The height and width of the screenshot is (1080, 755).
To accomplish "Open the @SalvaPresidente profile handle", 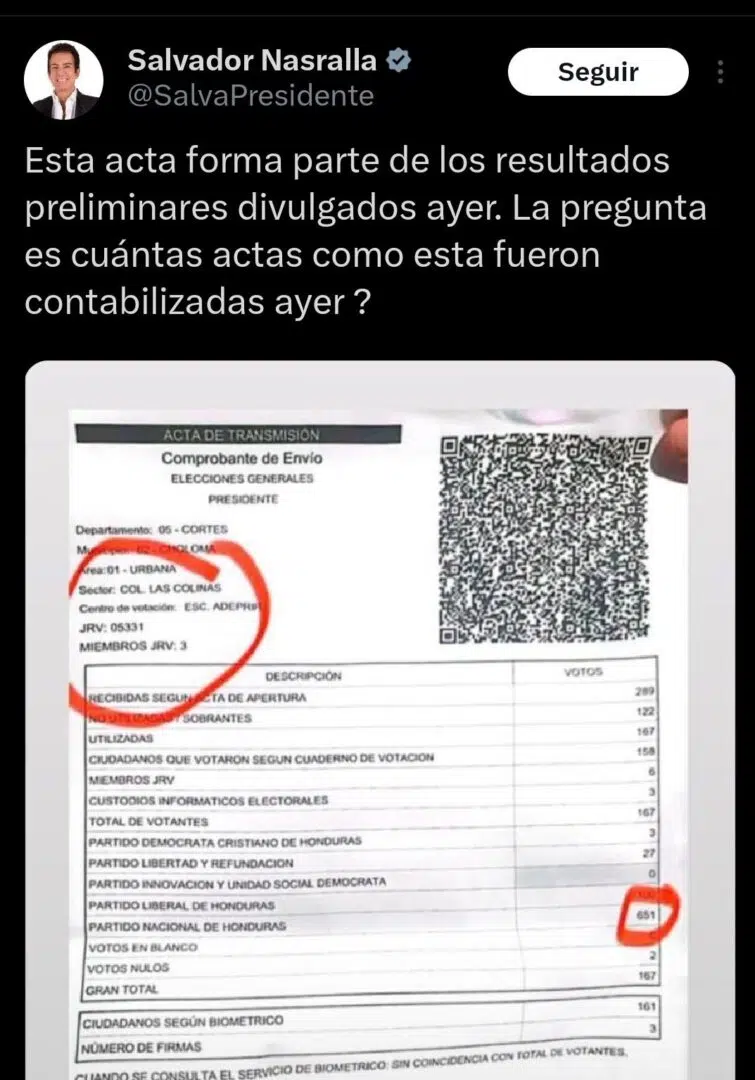I will [x=250, y=96].
